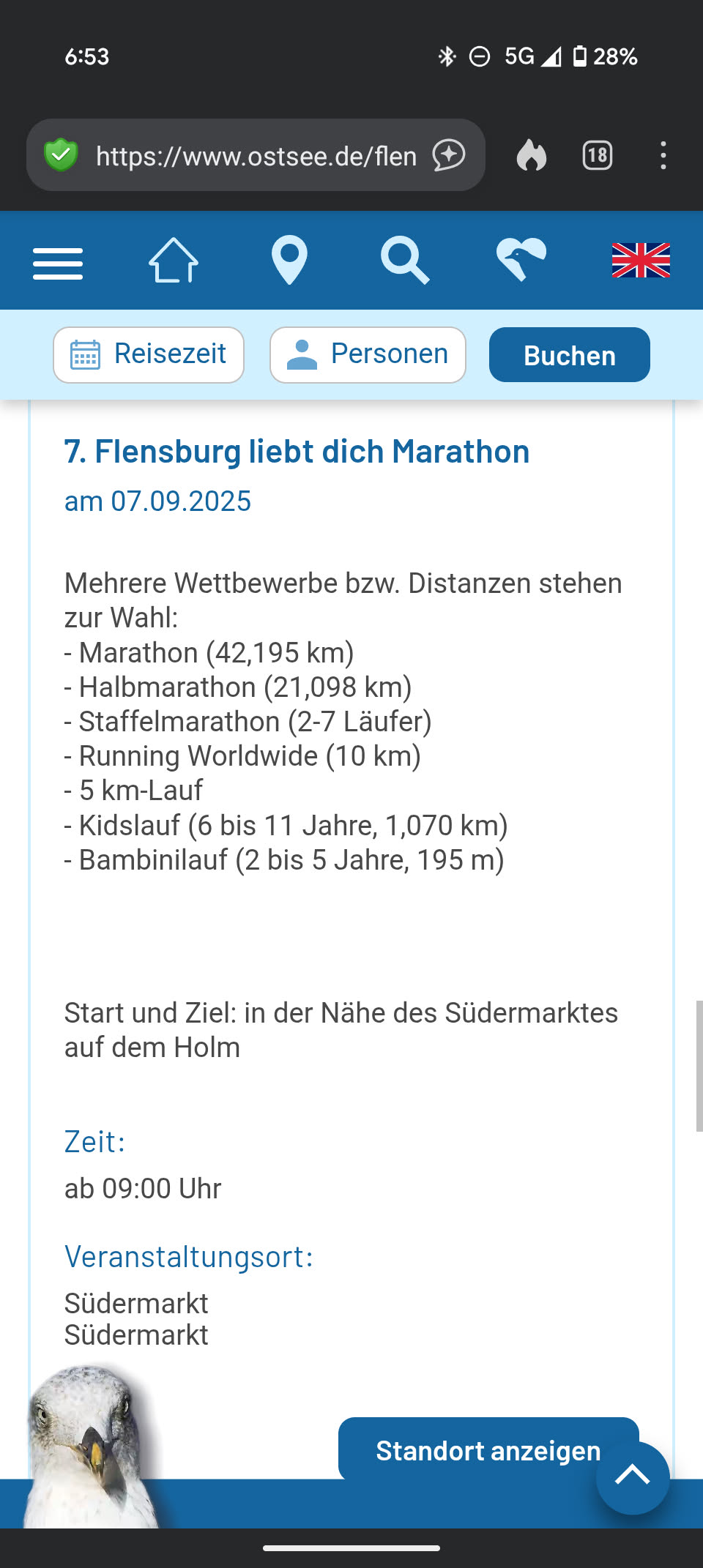Go to the ostsee.de home page
703x1568 pixels.
[174, 261]
